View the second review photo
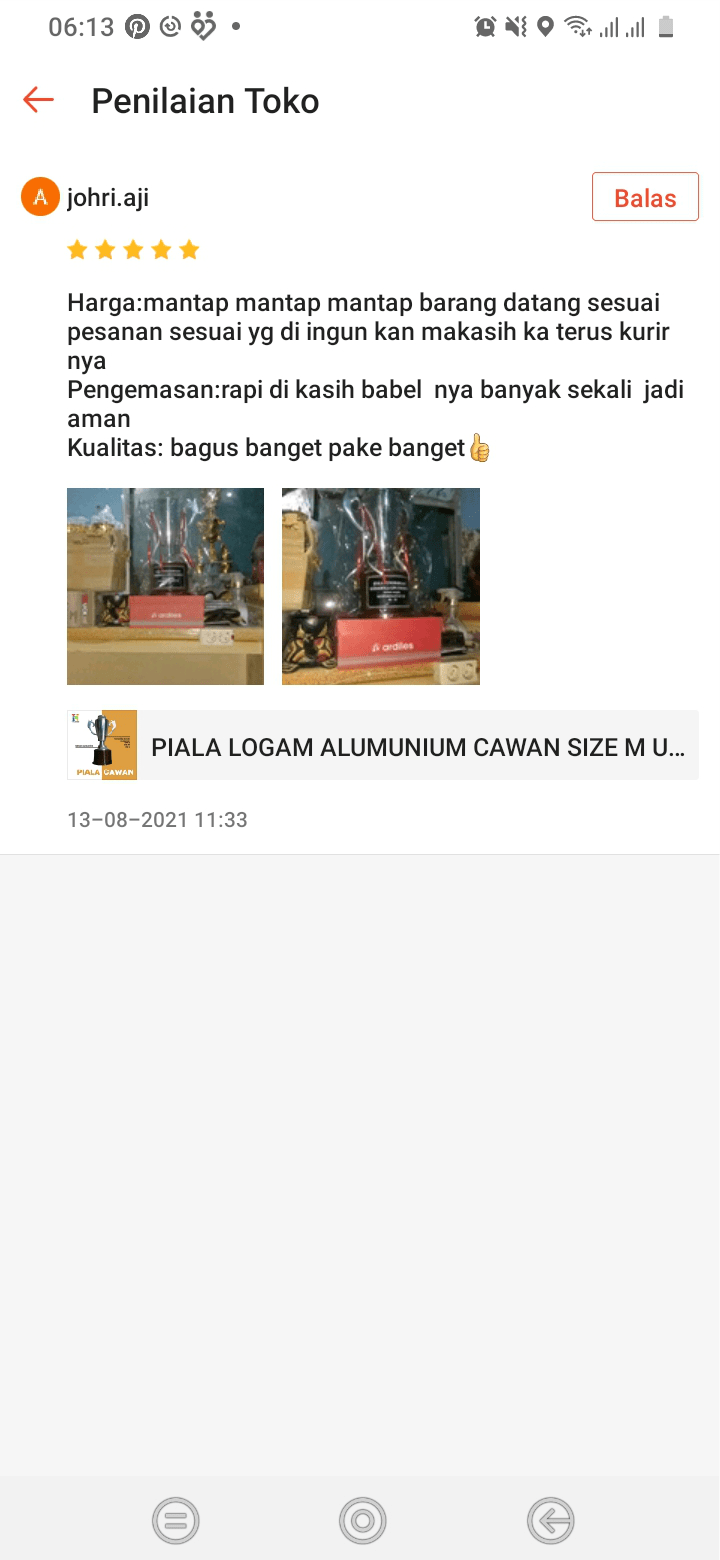 tap(381, 586)
